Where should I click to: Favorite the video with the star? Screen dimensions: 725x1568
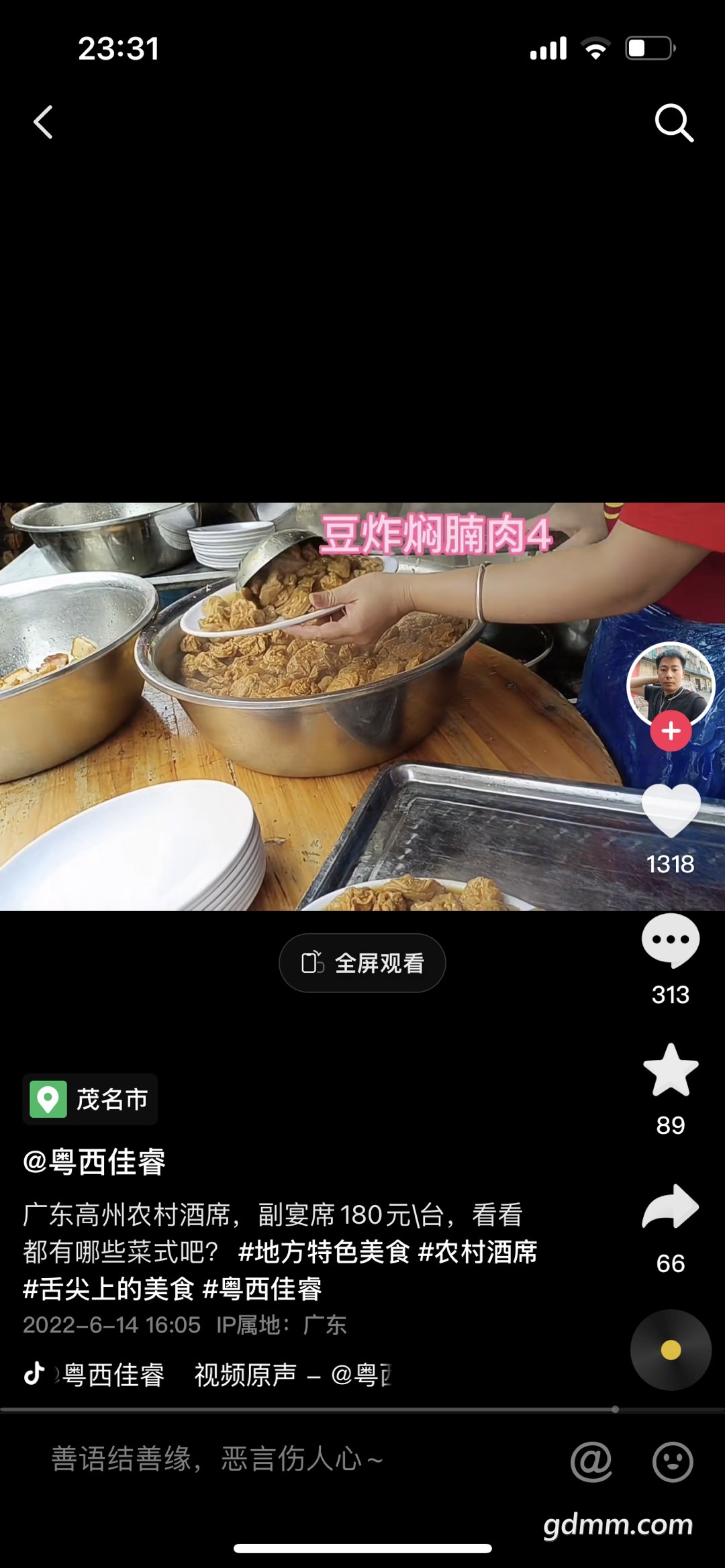(x=671, y=1071)
